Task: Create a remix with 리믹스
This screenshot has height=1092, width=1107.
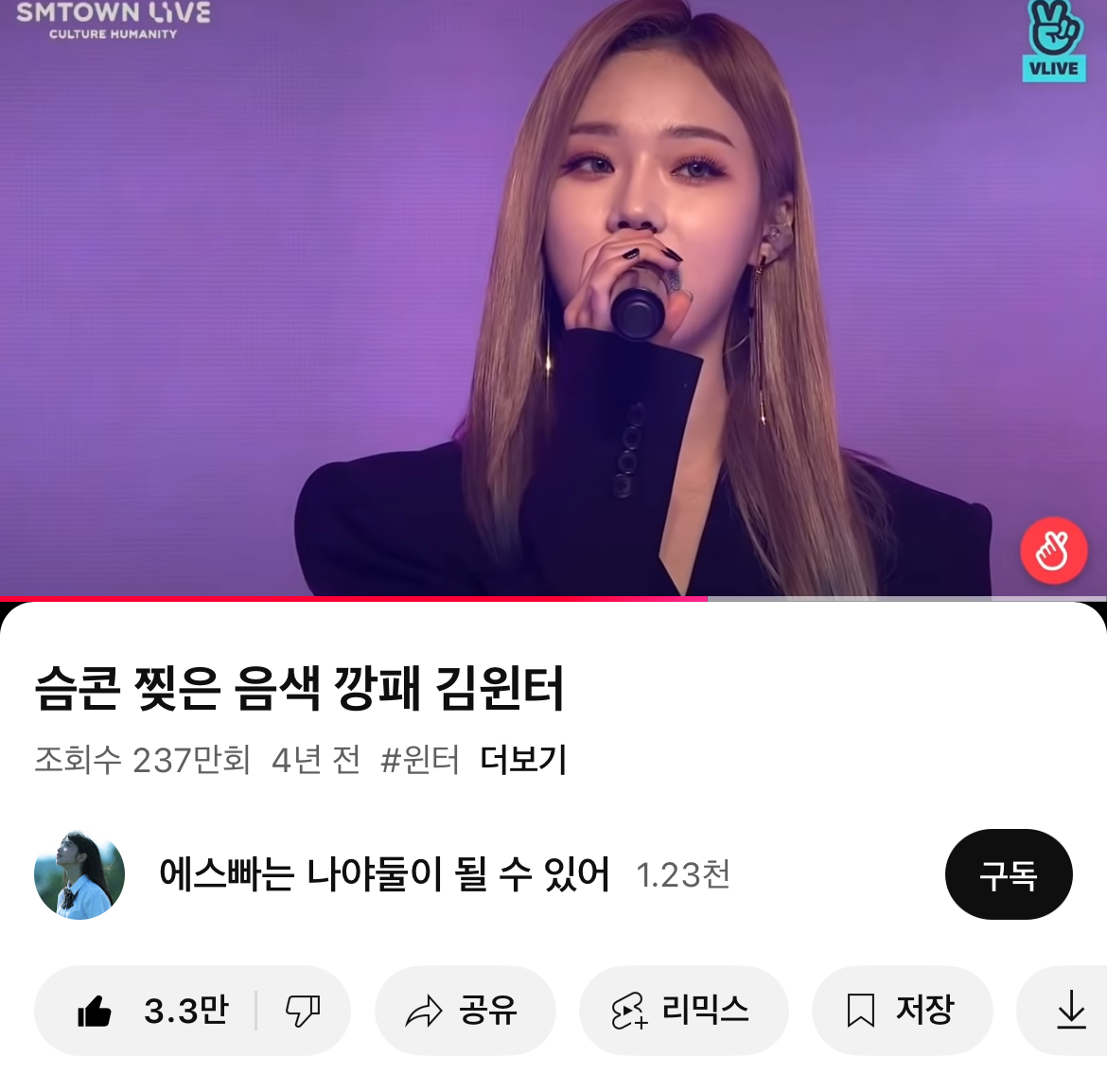Action: [682, 1011]
